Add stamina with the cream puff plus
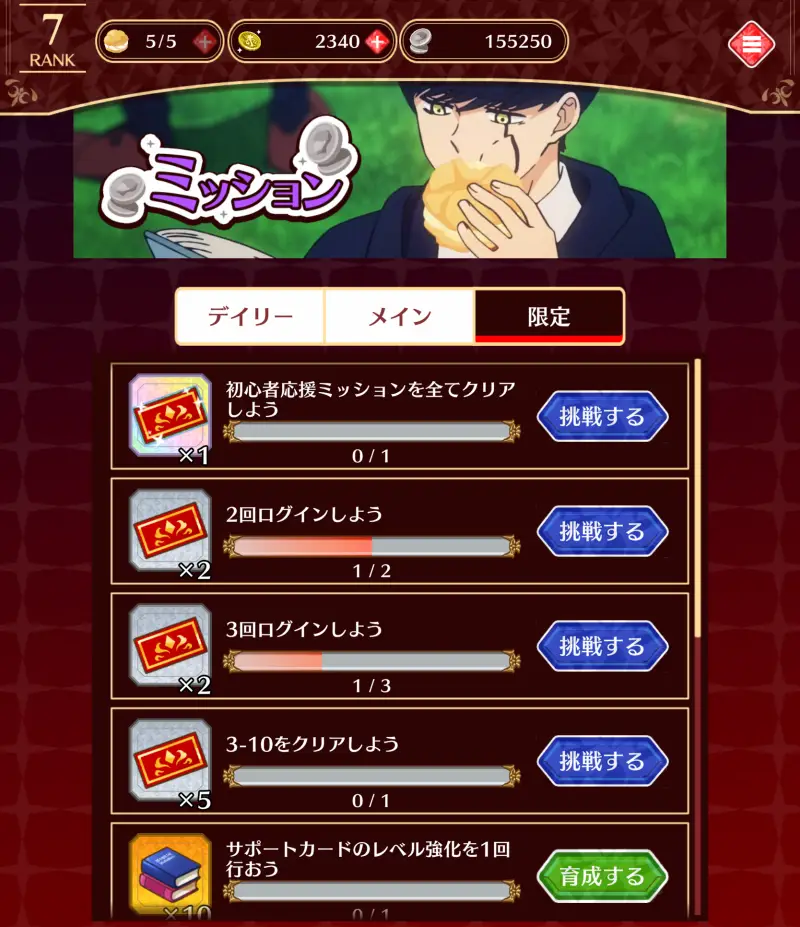 tap(204, 42)
